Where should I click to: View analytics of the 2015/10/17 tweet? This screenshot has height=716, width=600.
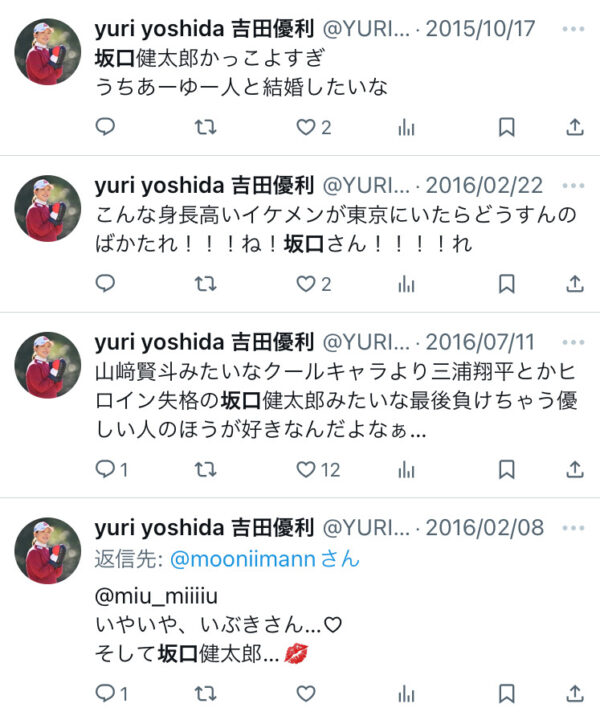(x=406, y=127)
